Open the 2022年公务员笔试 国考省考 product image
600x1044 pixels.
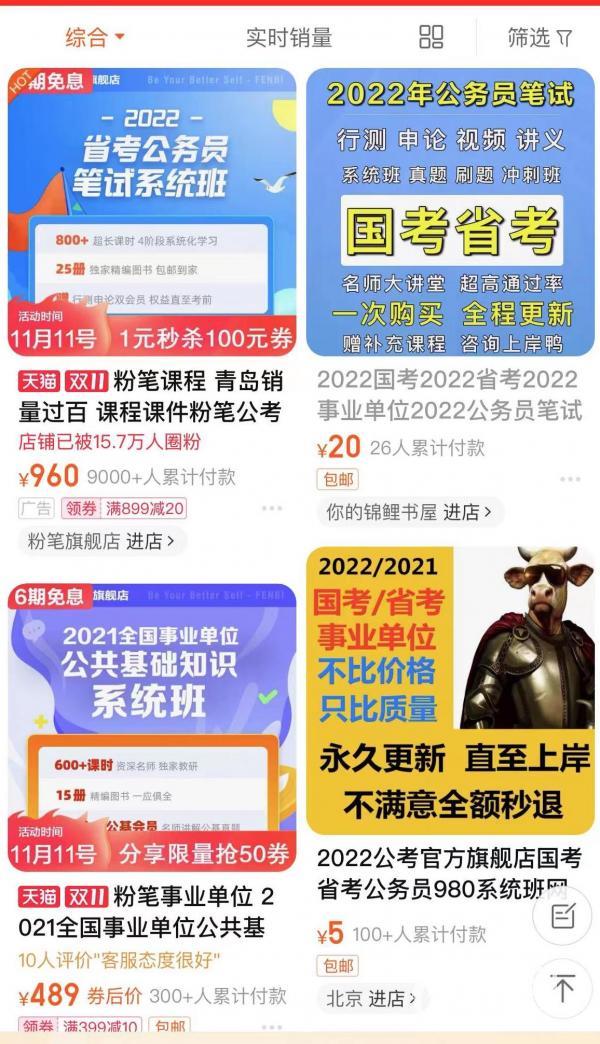coord(450,211)
